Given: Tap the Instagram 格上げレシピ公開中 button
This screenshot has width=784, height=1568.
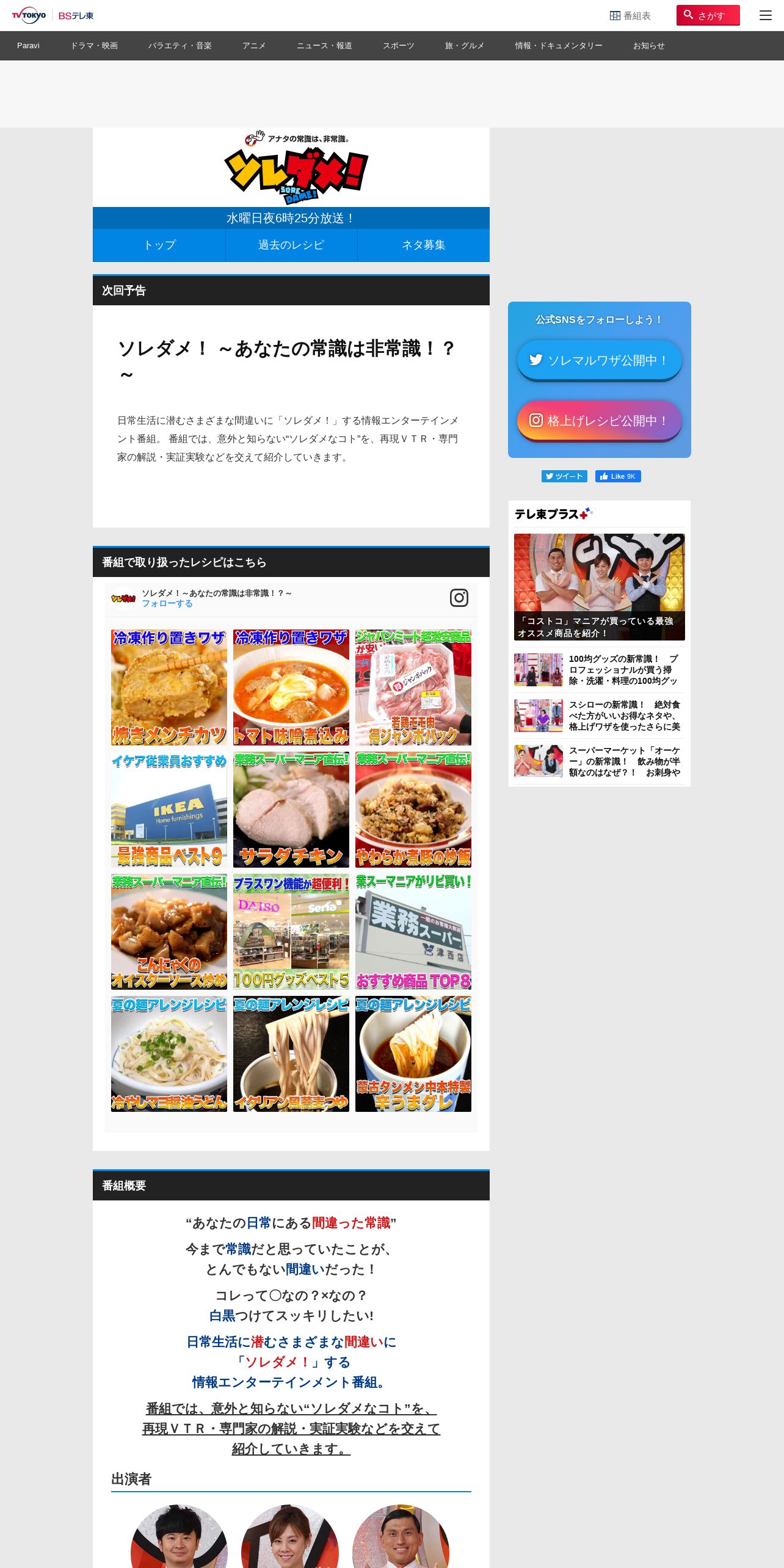Looking at the screenshot, I should (599, 420).
